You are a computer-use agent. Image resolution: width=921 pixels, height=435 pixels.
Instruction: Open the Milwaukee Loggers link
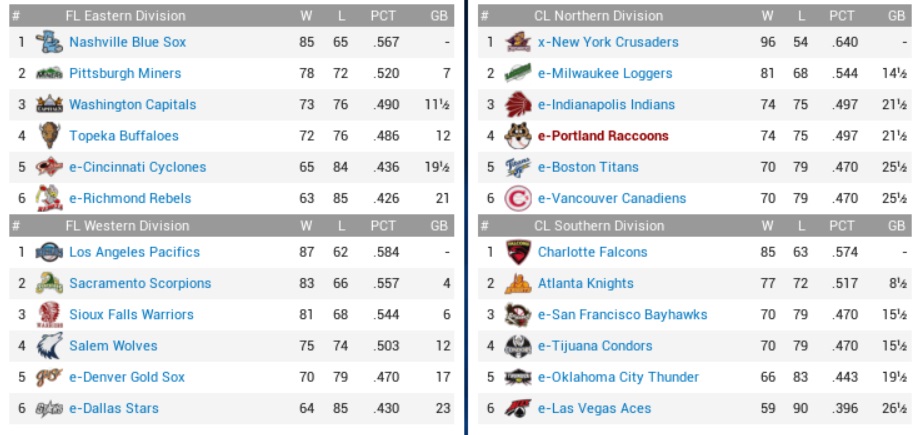point(605,73)
